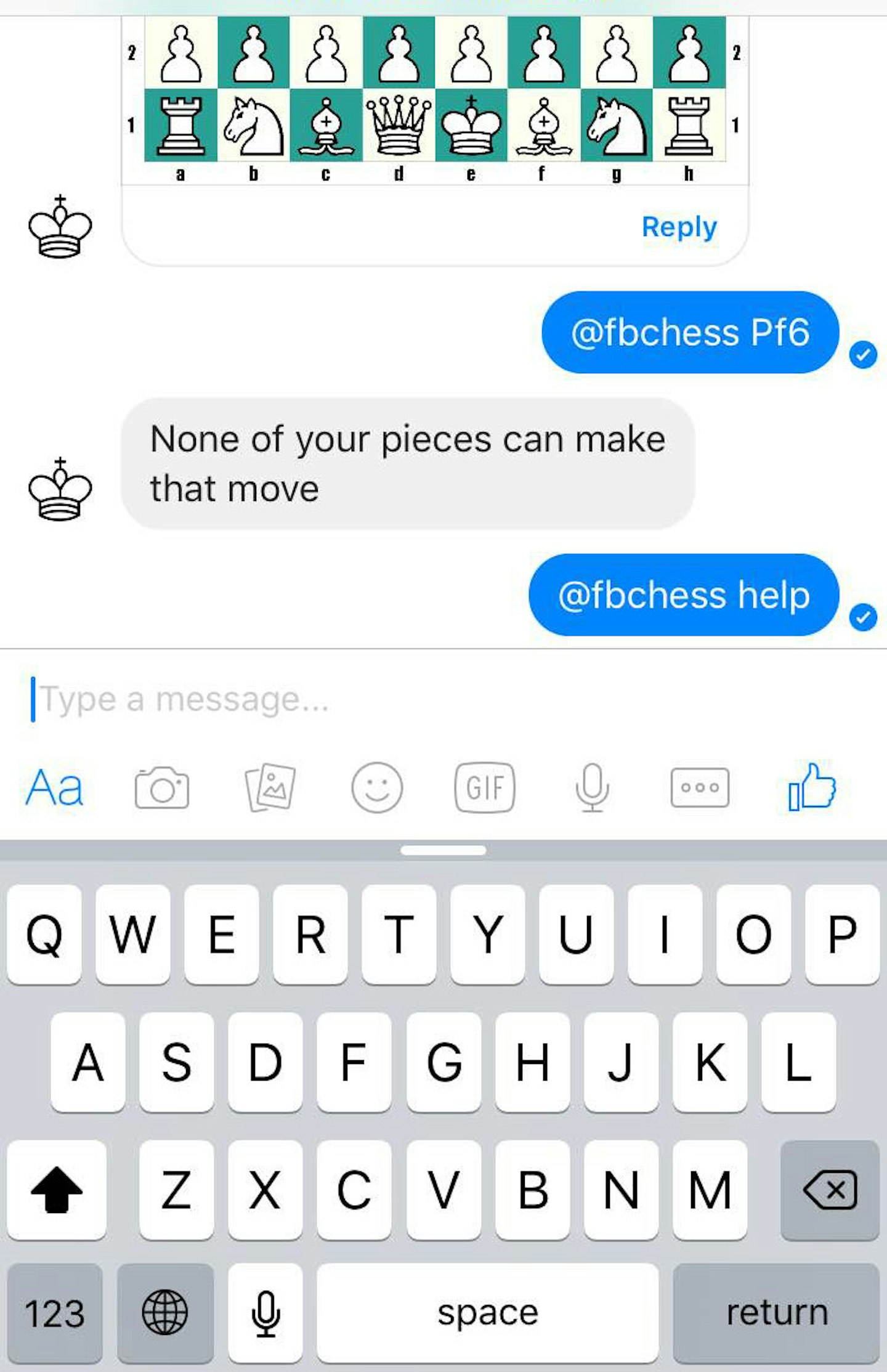
Task: Open the emoji and sticker picker
Action: pyautogui.click(x=377, y=787)
